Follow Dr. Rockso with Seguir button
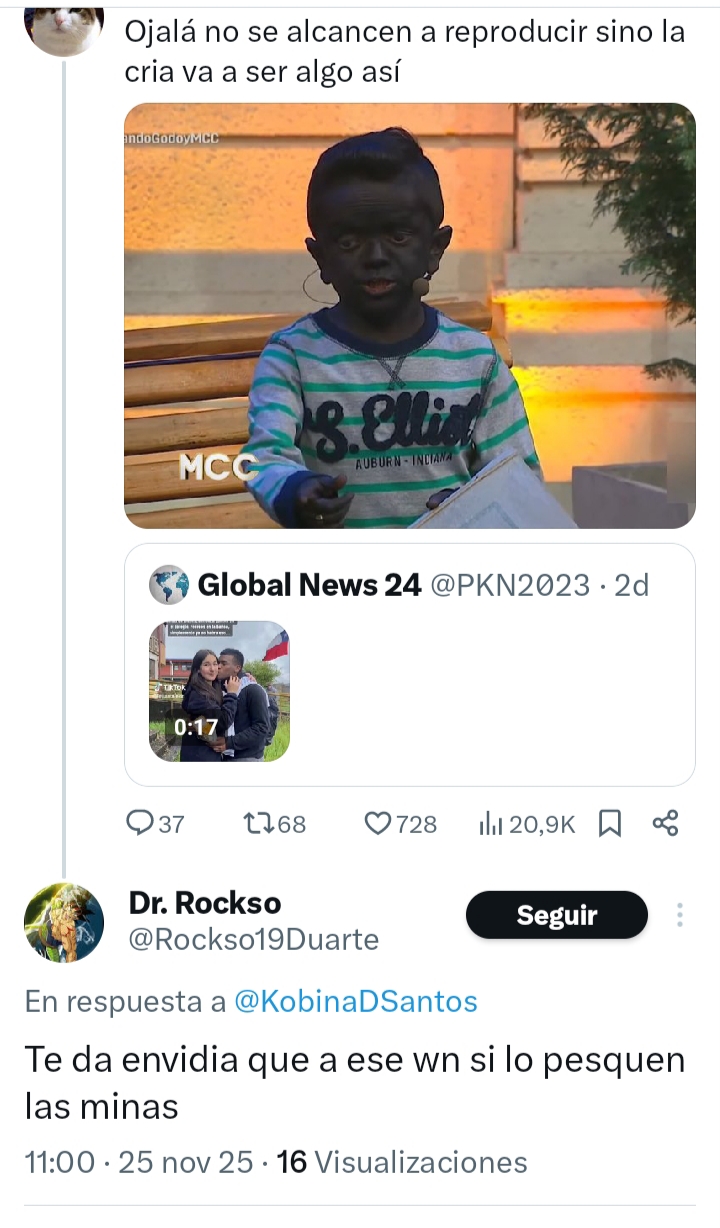Image resolution: width=720 pixels, height=1228 pixels. [556, 915]
